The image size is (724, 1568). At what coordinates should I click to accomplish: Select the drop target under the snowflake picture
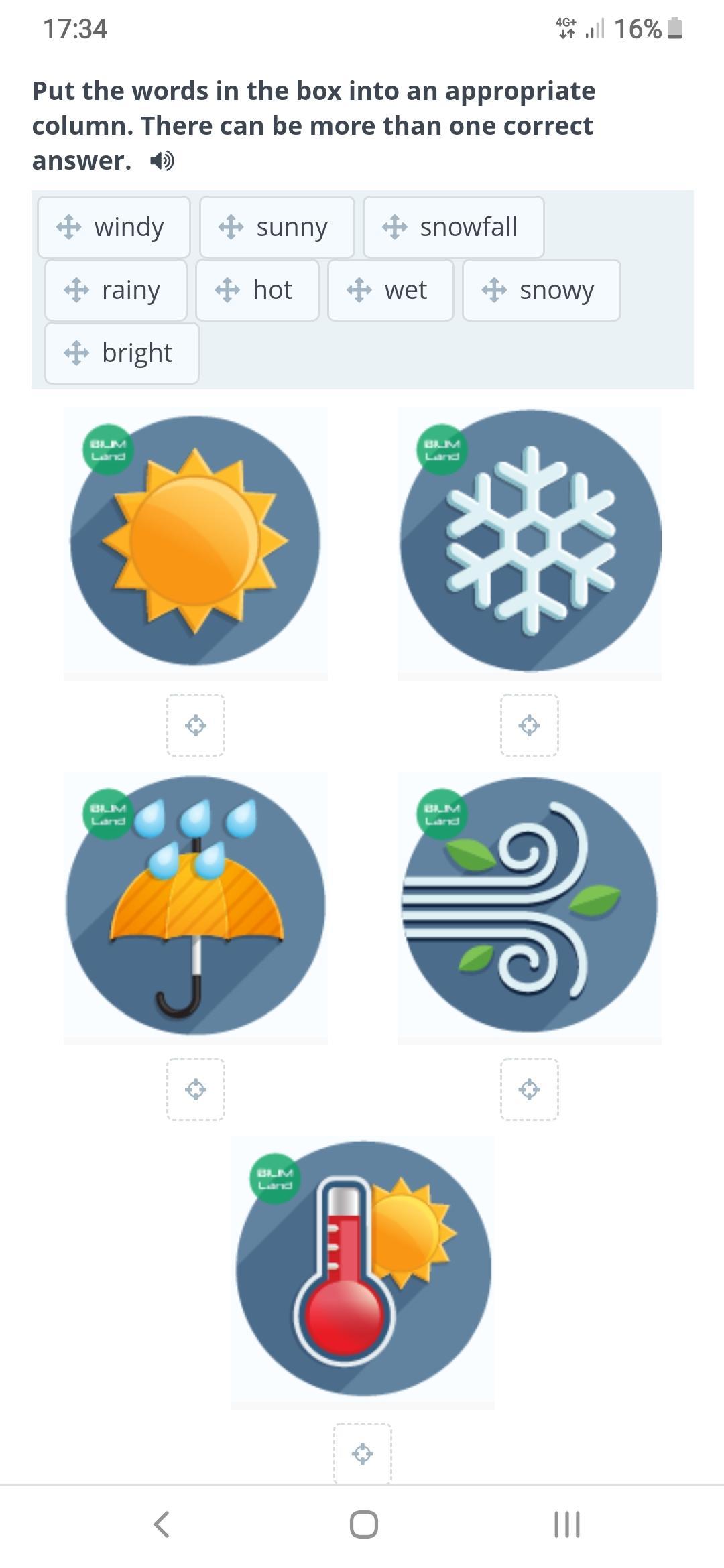pos(530,725)
